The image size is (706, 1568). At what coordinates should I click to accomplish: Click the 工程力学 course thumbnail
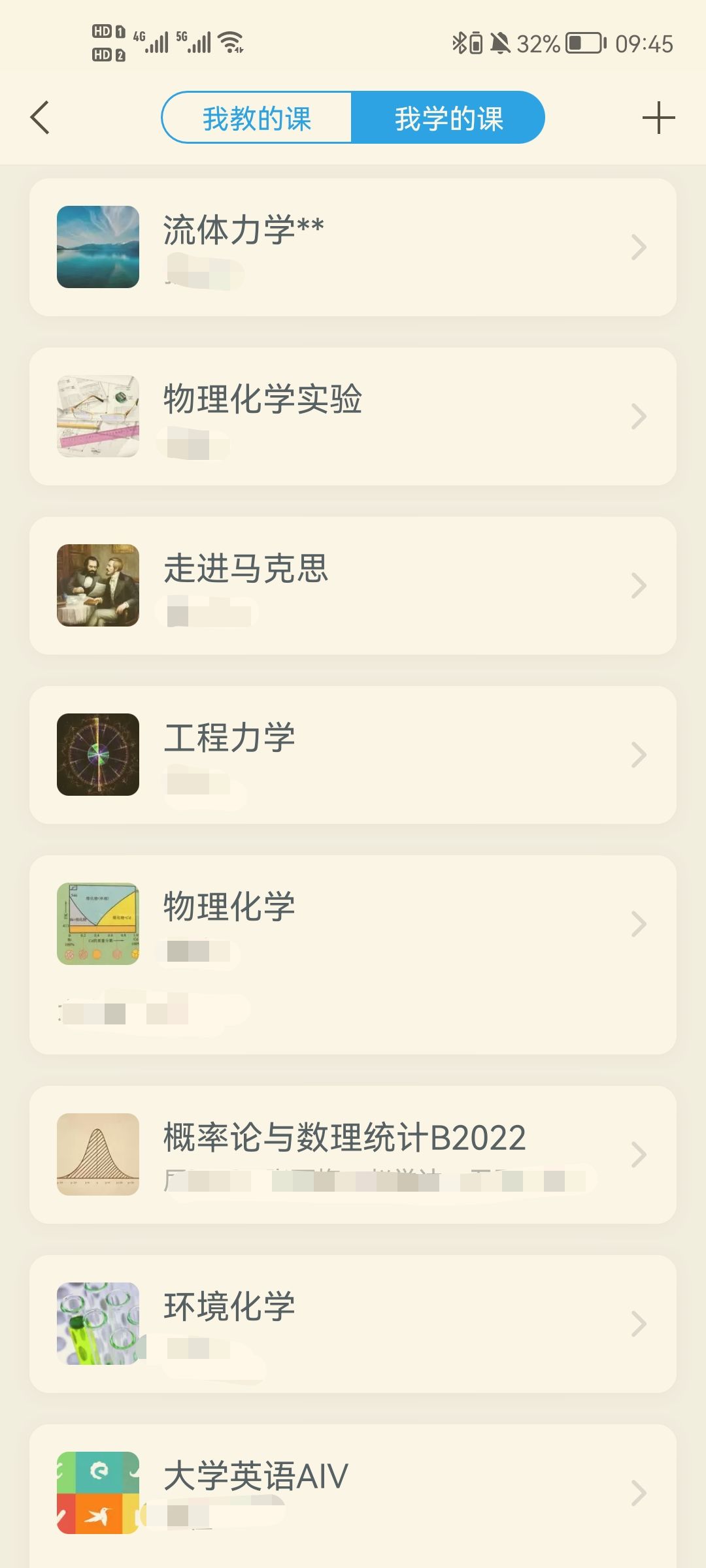(x=98, y=755)
